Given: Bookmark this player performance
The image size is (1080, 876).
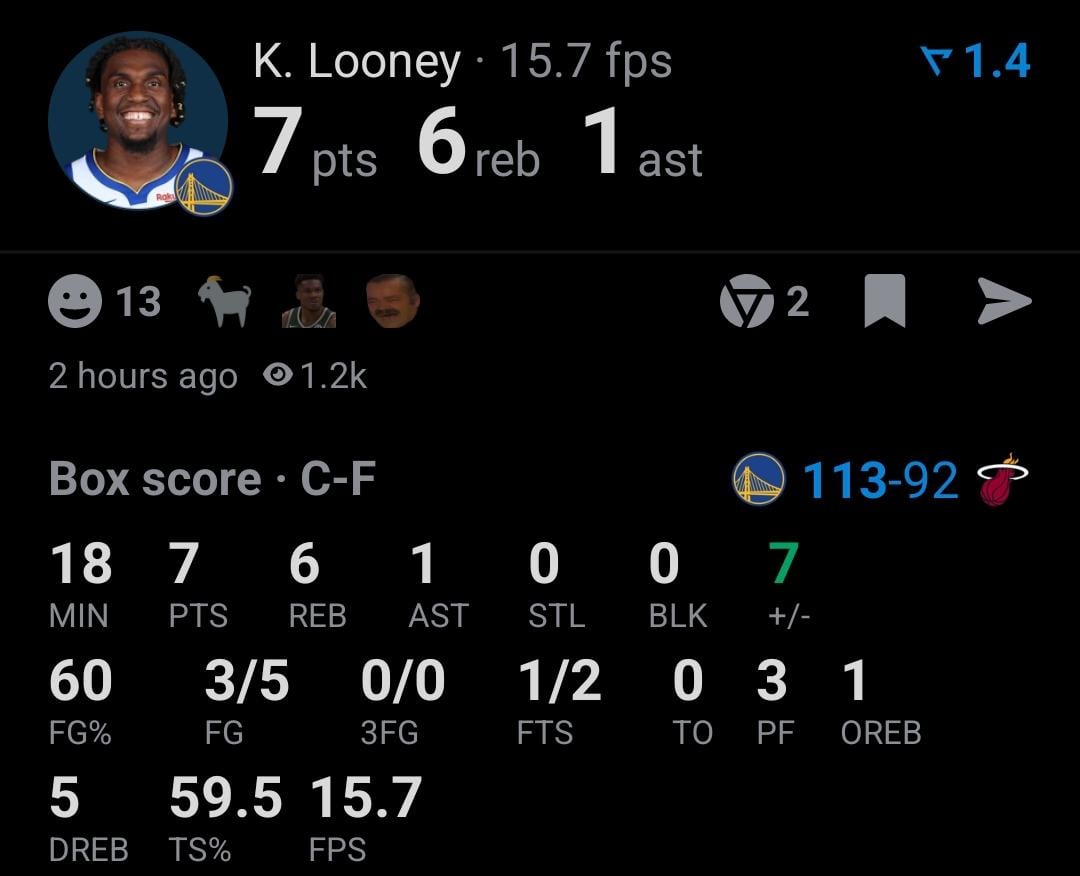Looking at the screenshot, I should (884, 301).
